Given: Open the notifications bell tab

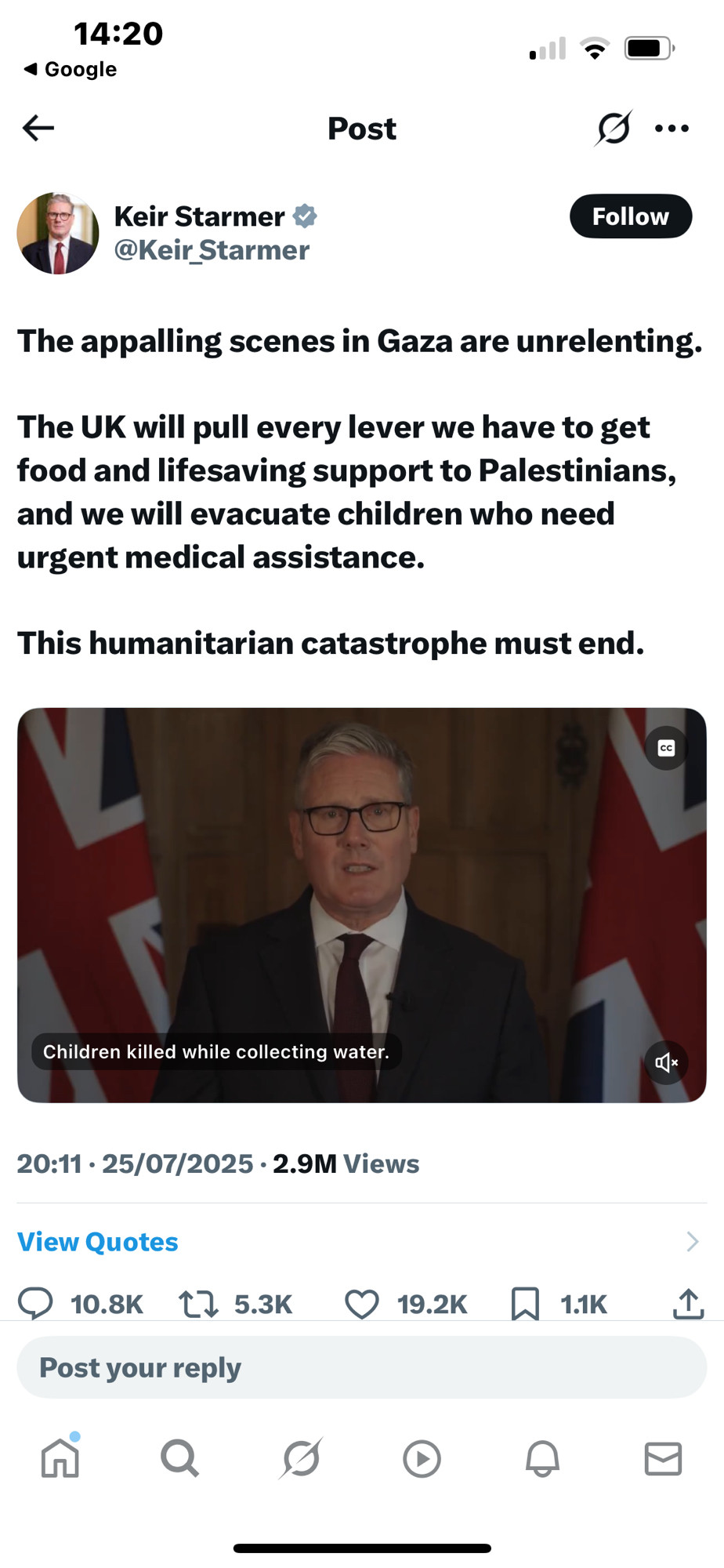Looking at the screenshot, I should click(542, 1459).
